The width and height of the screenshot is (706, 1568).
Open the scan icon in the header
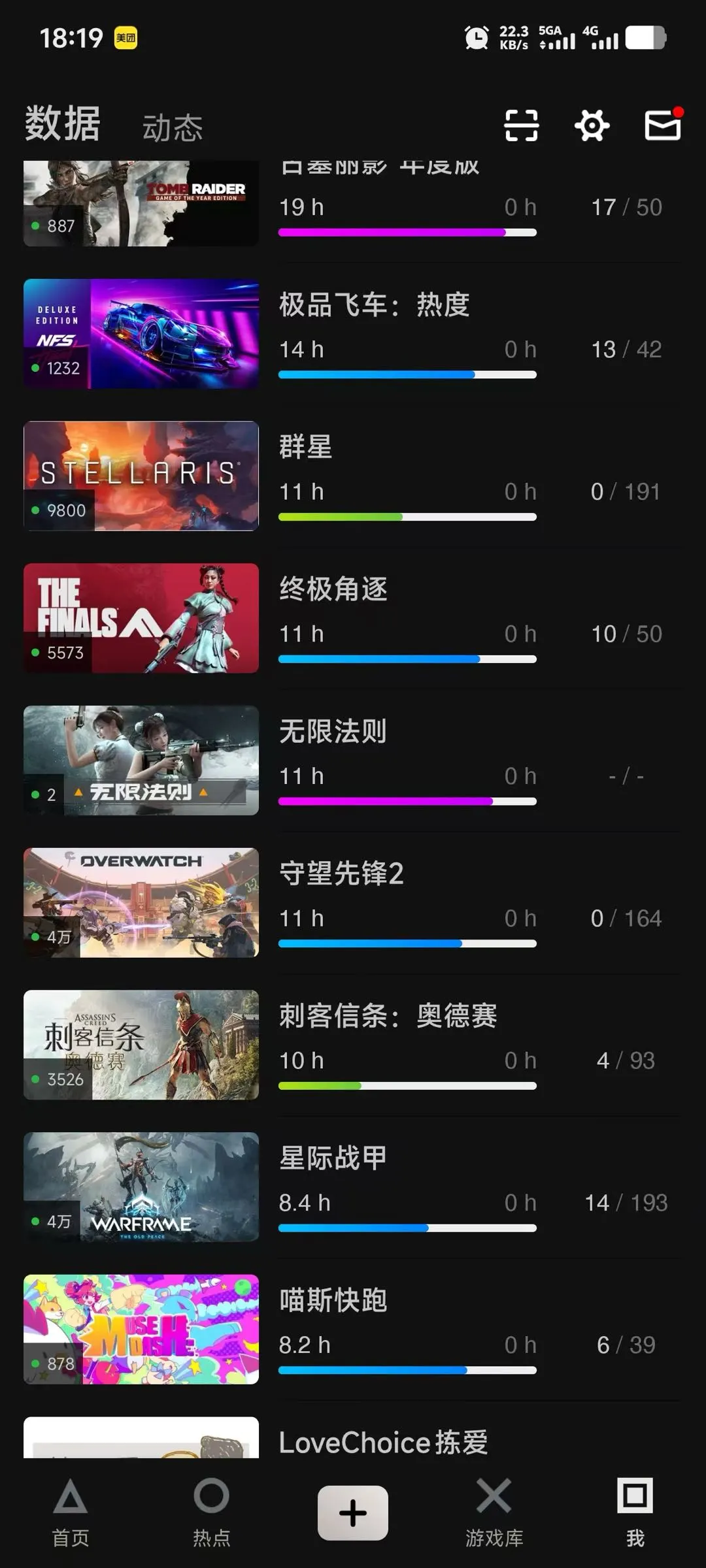tap(521, 125)
